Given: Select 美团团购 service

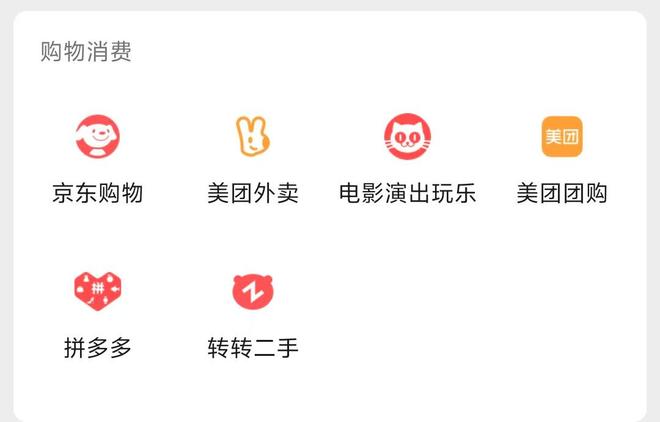Looking at the screenshot, I should [562, 137].
